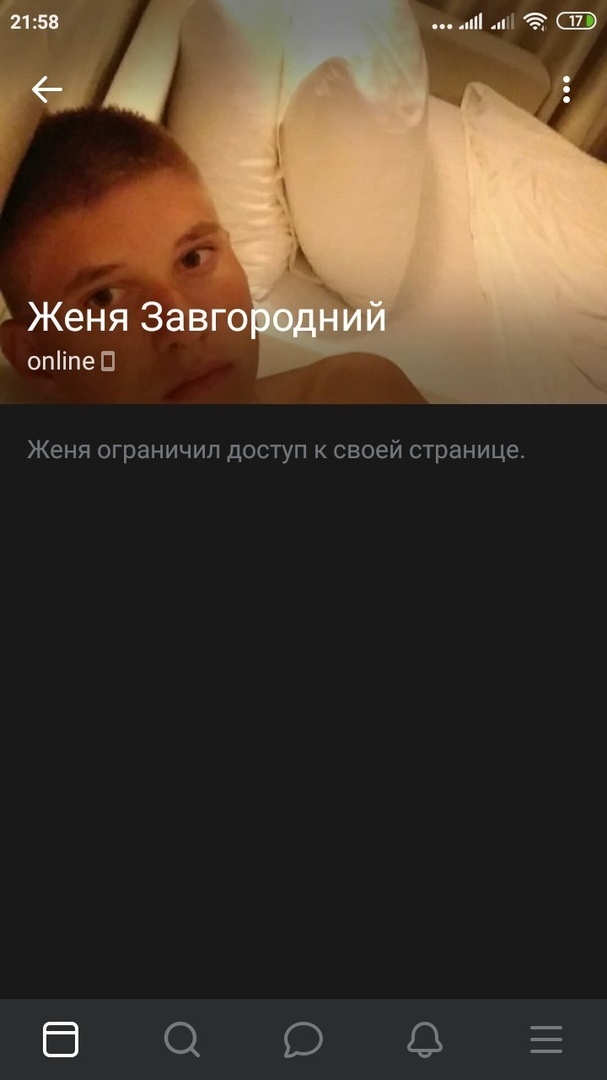This screenshot has width=607, height=1080.
Task: Switch to the messages tab
Action: tap(303, 1040)
